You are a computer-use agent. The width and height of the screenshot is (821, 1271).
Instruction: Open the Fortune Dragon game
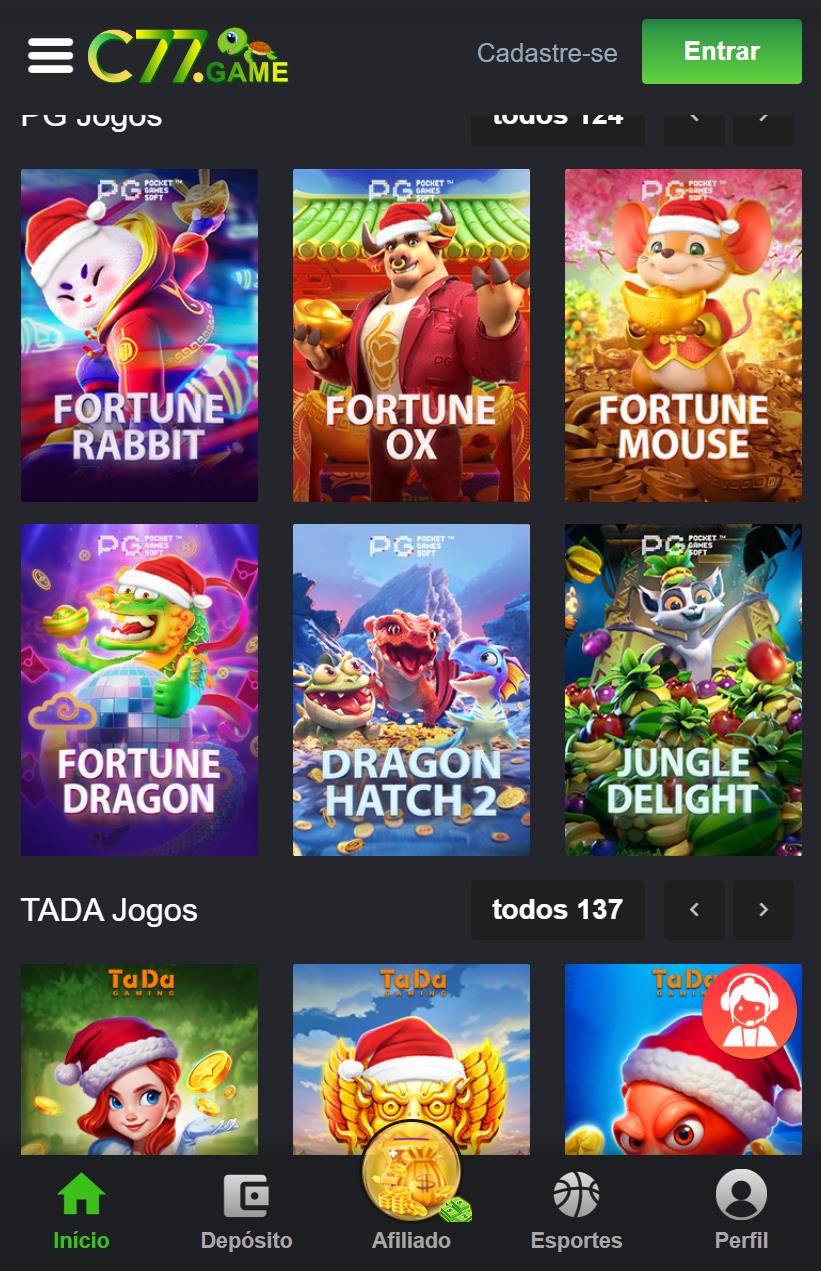(x=139, y=690)
